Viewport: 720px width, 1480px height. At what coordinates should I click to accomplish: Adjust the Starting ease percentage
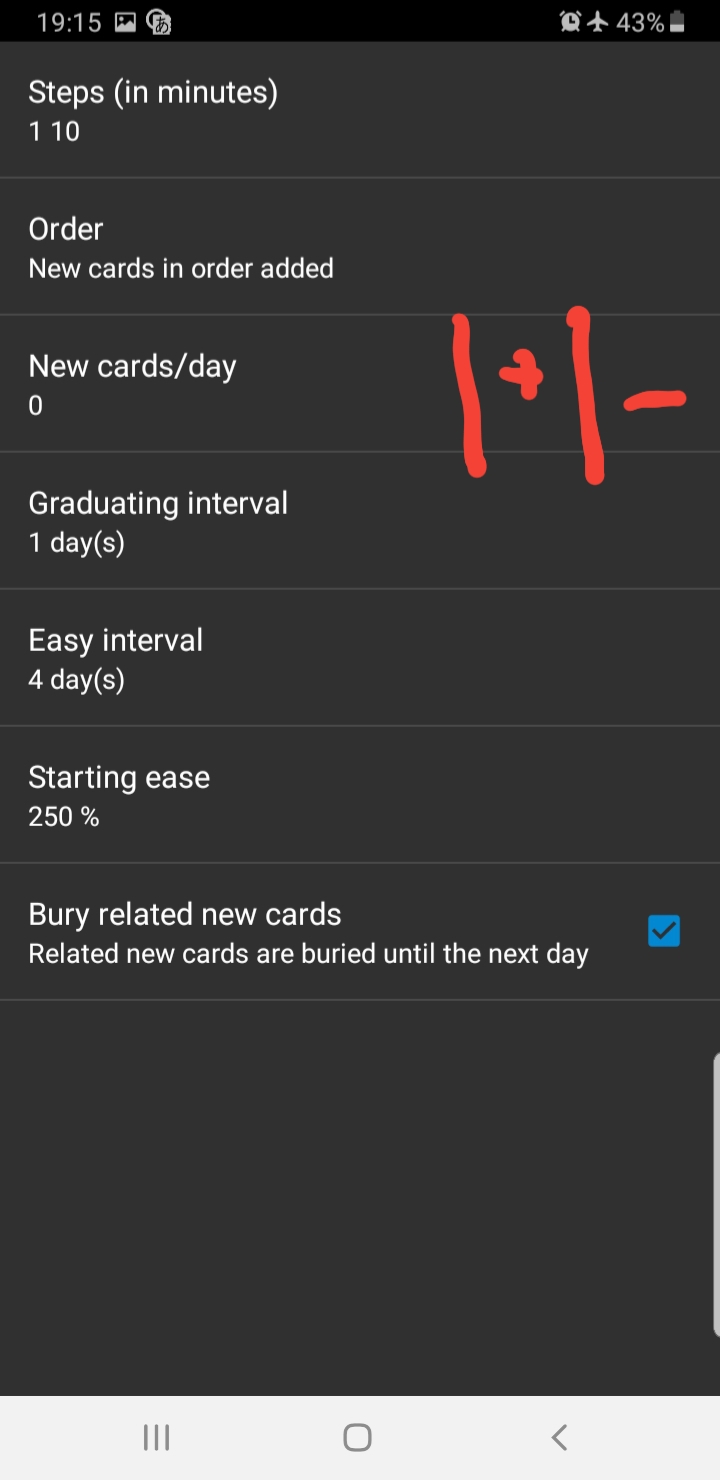(x=200, y=794)
